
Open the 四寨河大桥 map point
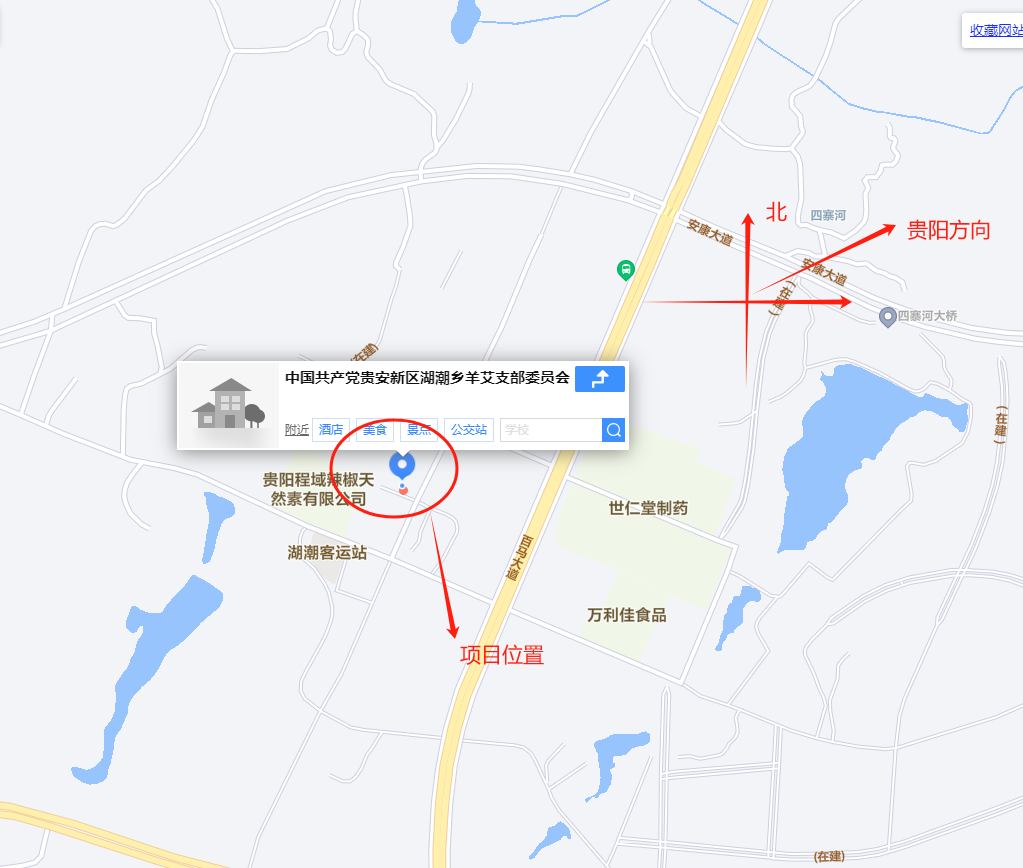(886, 316)
